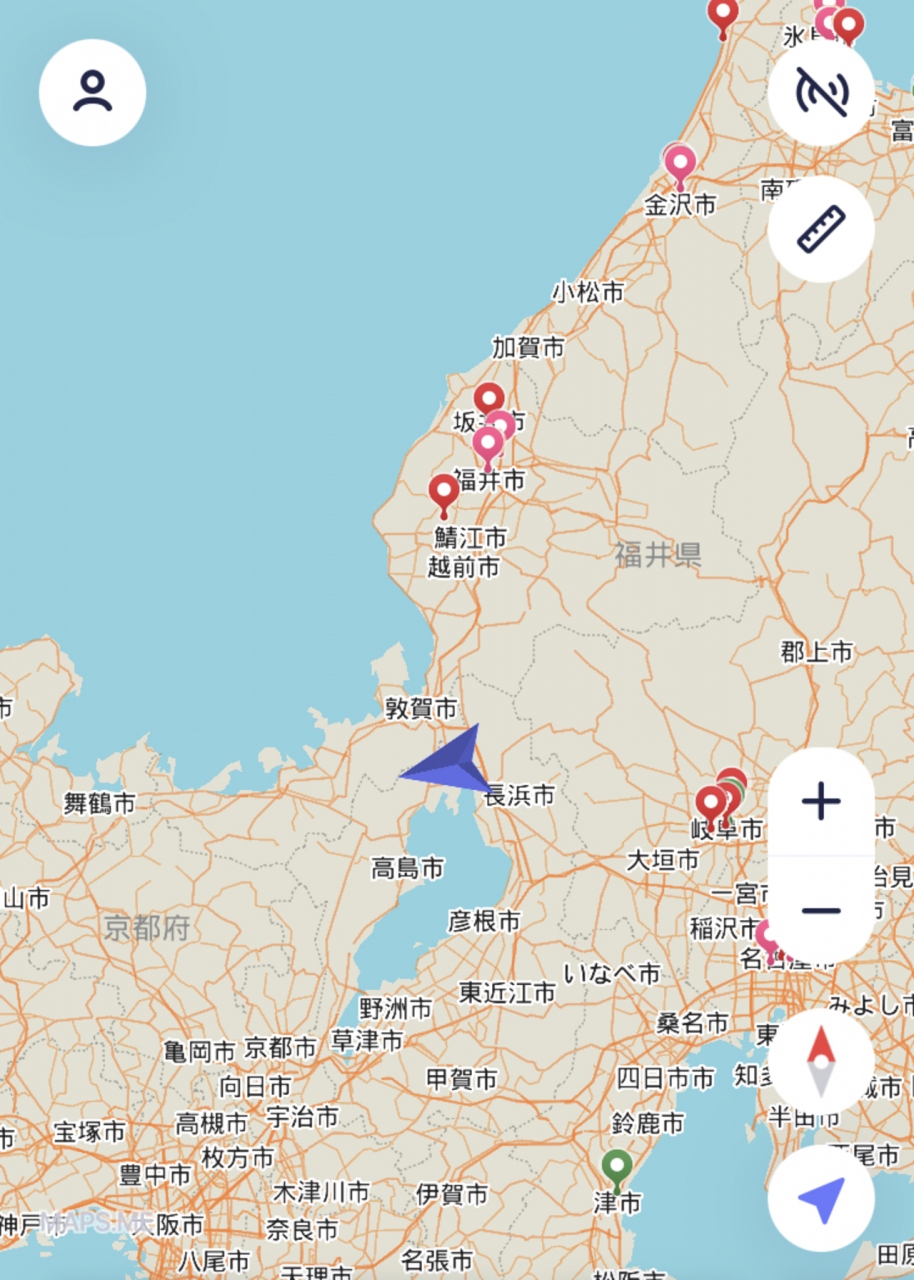The image size is (914, 1280).
Task: Reset map orientation with the compass
Action: 821,1061
